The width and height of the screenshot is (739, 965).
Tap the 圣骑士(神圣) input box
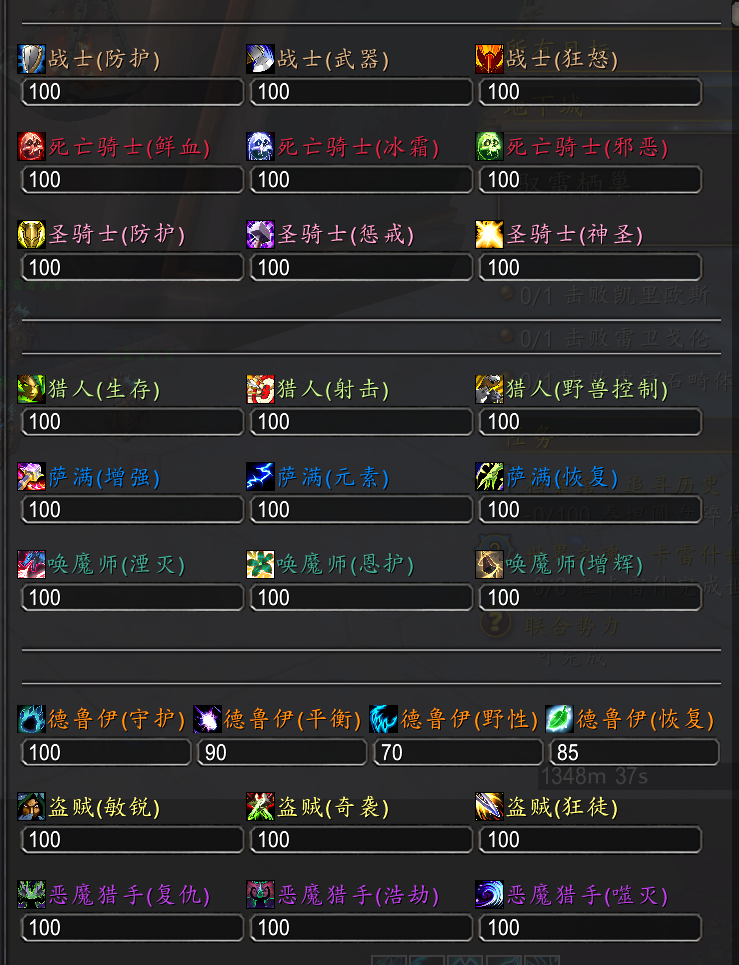[590, 268]
